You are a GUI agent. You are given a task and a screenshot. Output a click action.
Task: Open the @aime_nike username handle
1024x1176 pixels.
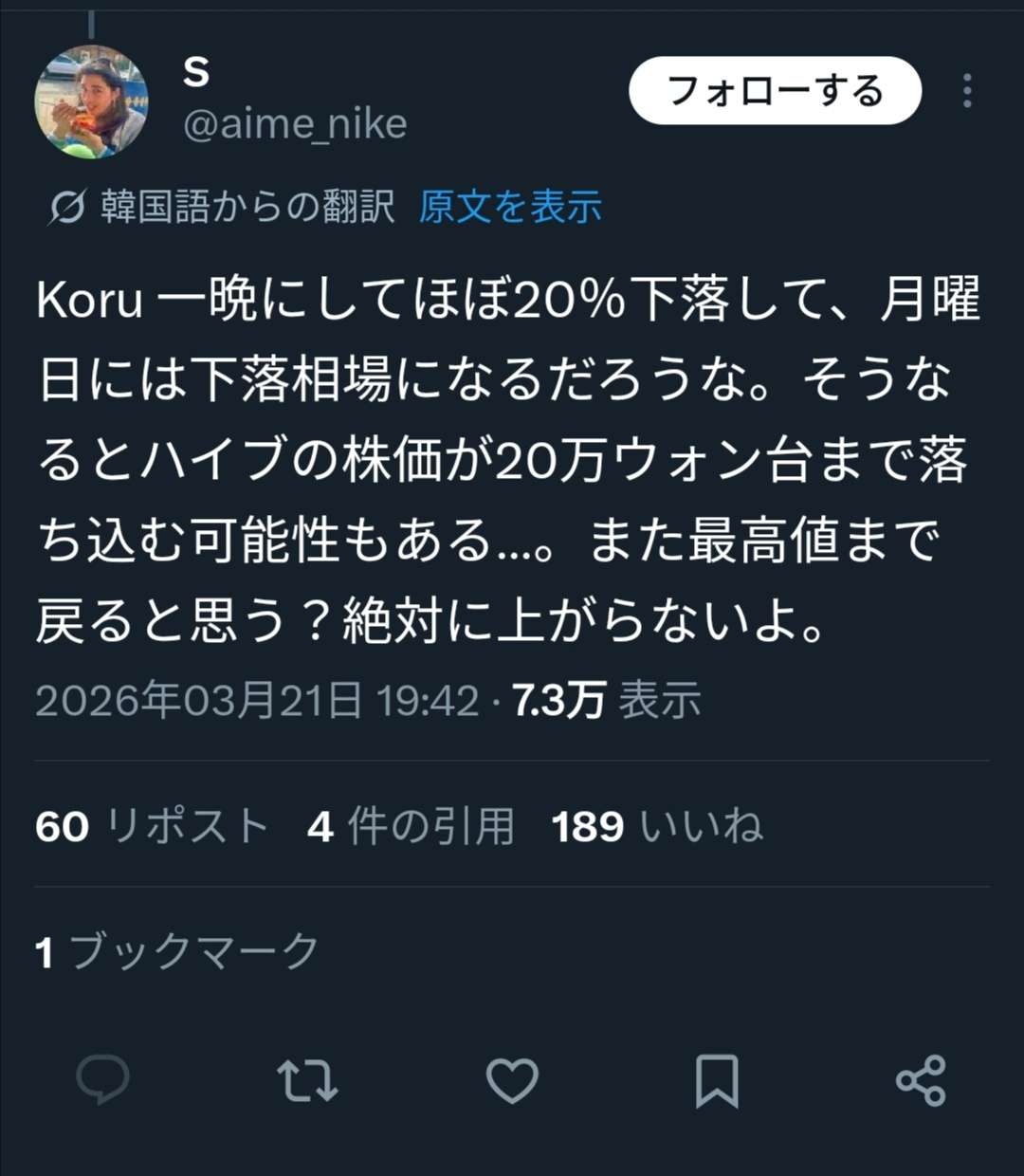(295, 124)
